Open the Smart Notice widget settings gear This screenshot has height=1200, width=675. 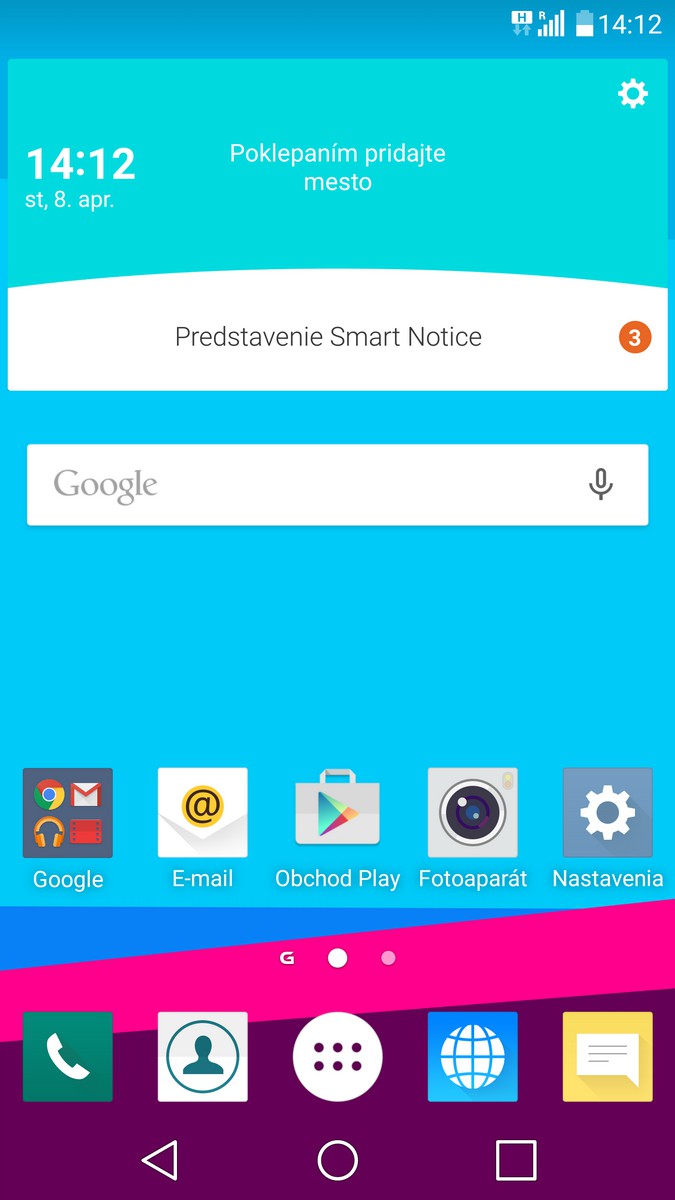632,94
